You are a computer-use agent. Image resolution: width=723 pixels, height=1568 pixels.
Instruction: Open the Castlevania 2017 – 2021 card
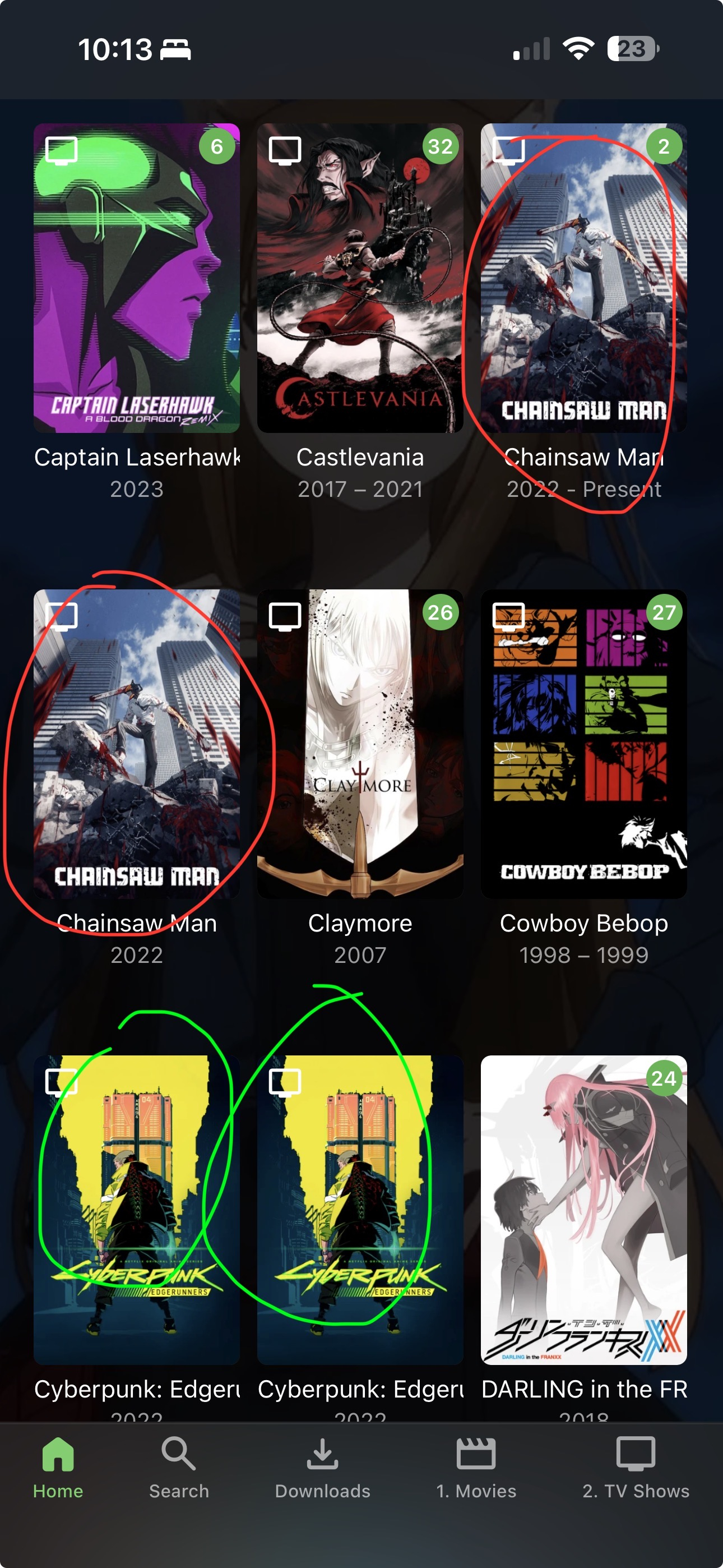point(360,278)
